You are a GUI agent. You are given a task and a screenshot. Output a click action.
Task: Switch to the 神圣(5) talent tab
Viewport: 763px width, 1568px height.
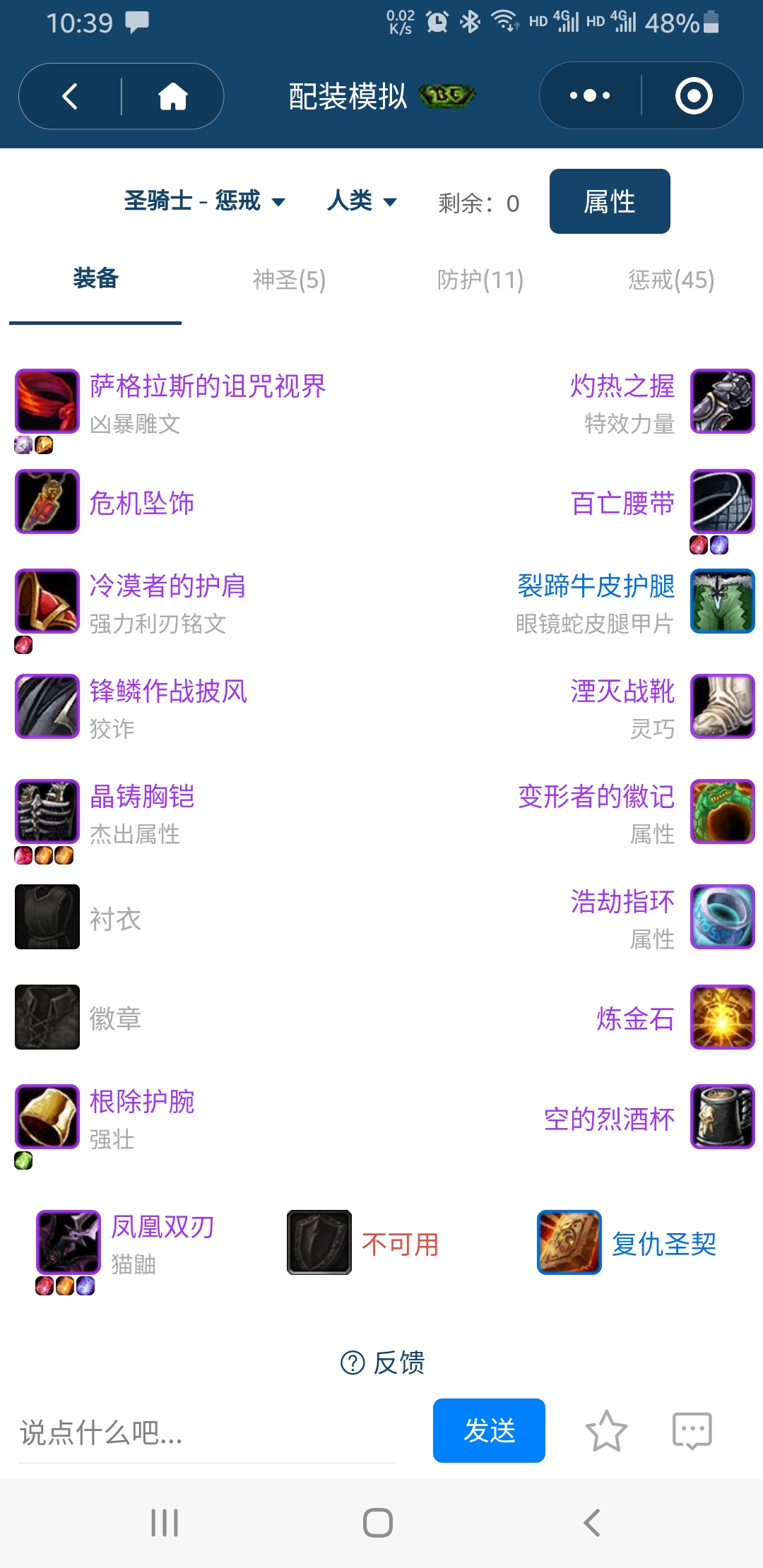289,280
